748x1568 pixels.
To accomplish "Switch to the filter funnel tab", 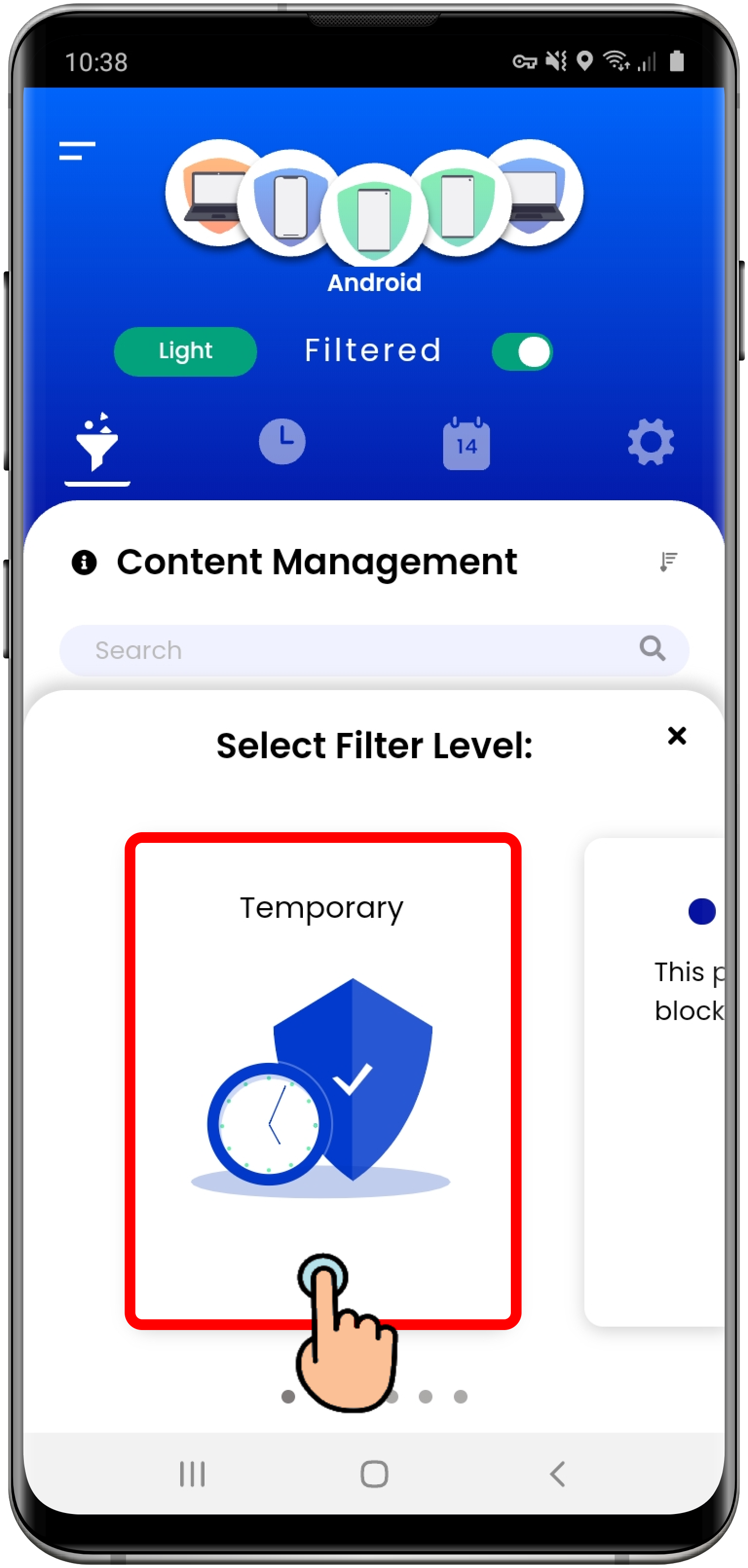I will [97, 443].
